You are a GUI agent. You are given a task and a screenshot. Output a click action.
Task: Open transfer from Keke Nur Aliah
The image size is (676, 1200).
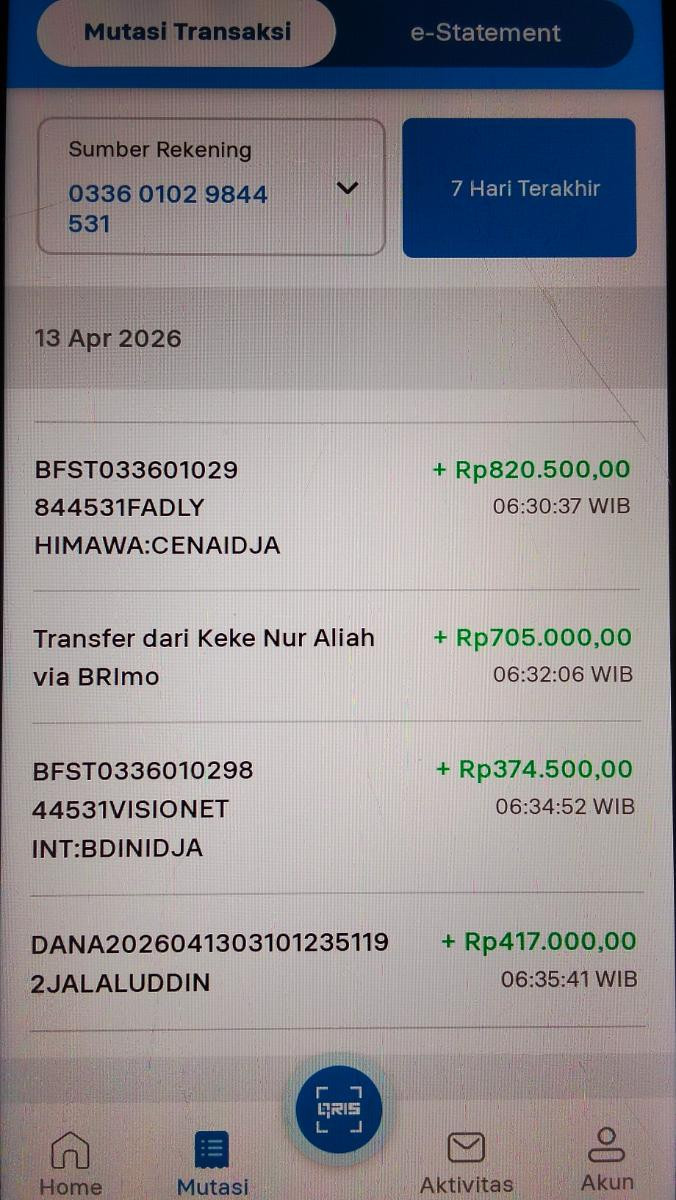point(334,656)
